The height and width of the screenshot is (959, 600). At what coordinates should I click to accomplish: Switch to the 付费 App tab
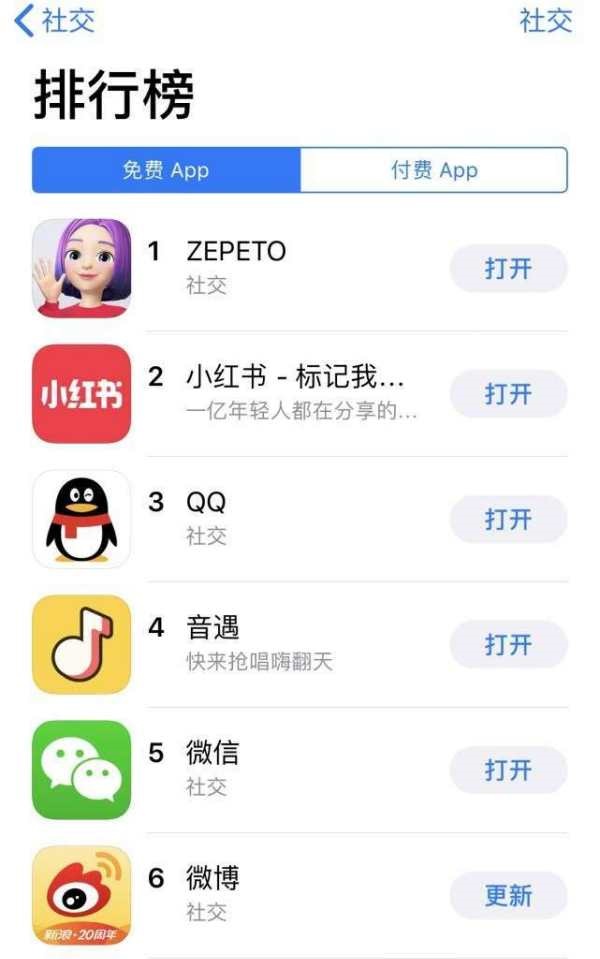pyautogui.click(x=434, y=170)
